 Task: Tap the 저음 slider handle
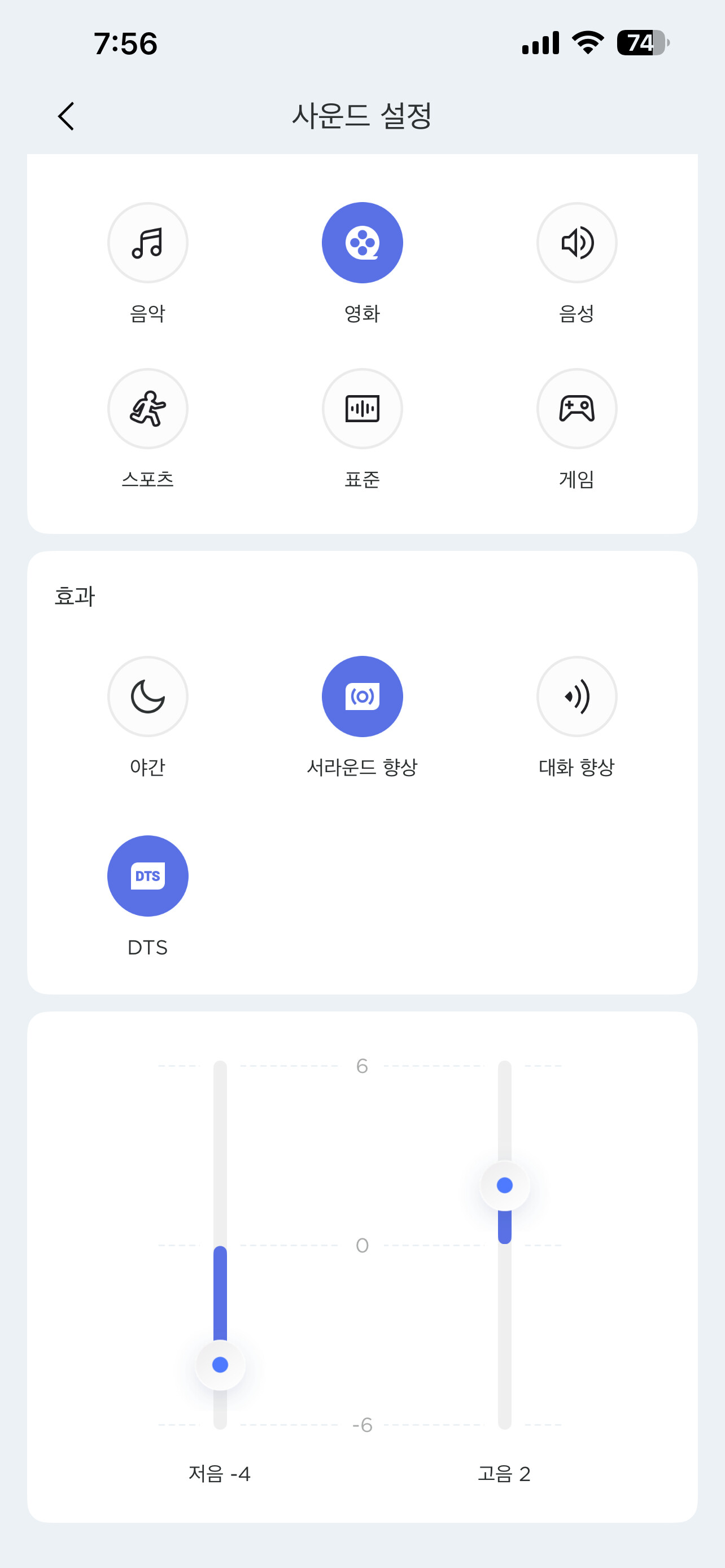[x=220, y=1365]
